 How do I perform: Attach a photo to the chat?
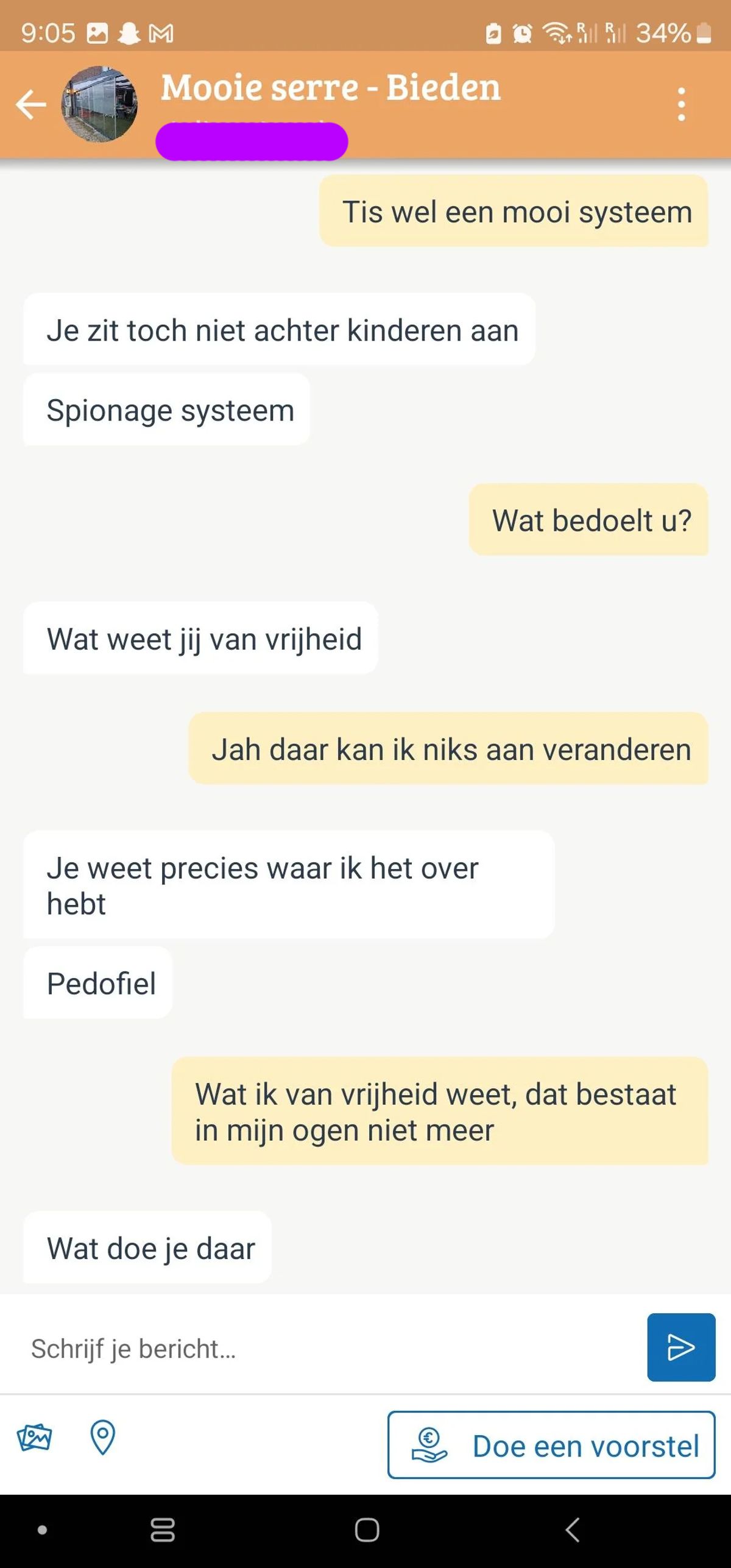click(35, 1438)
